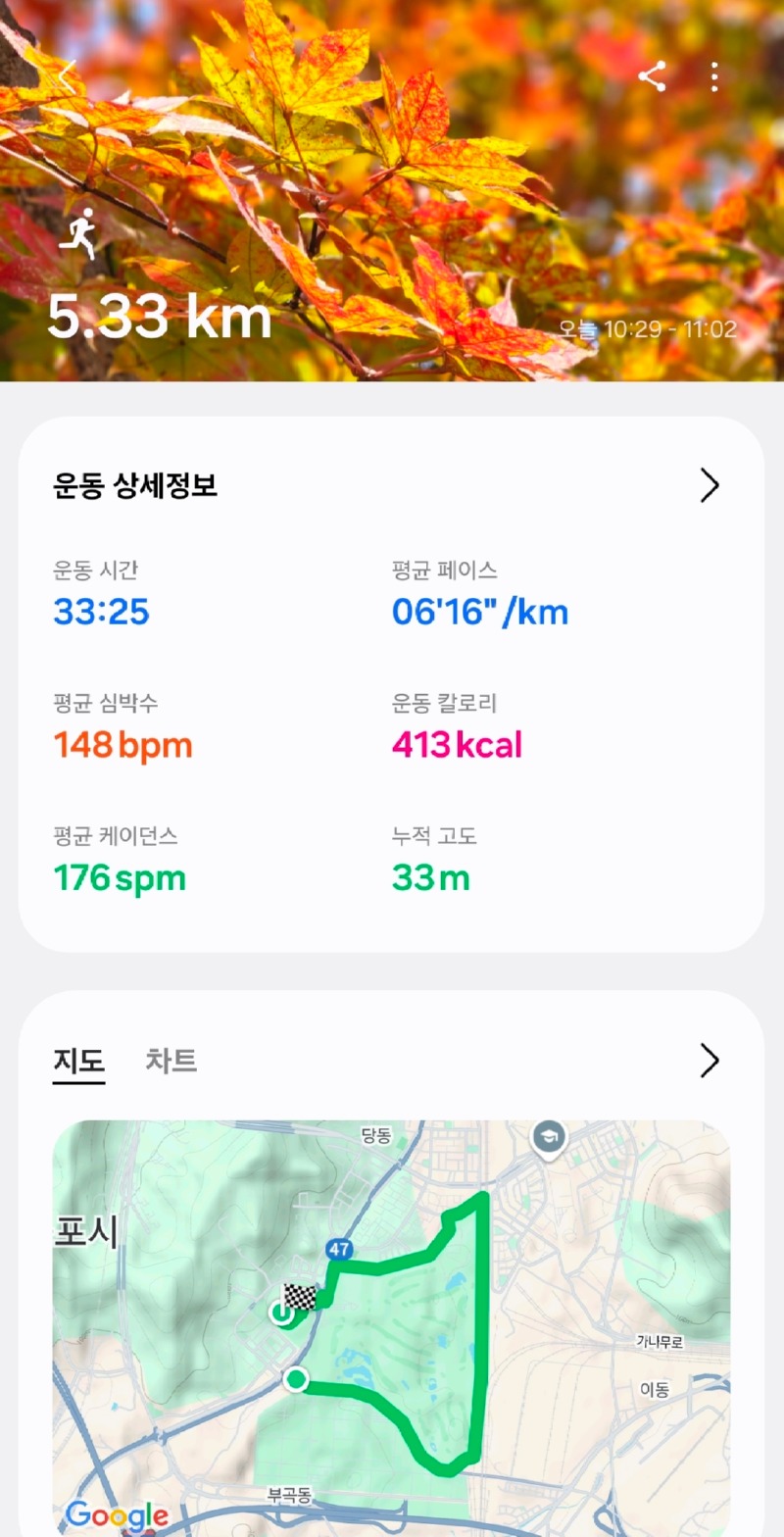Switch to the 차트 tab
Screen dimensions: 784x1537
tap(171, 1061)
